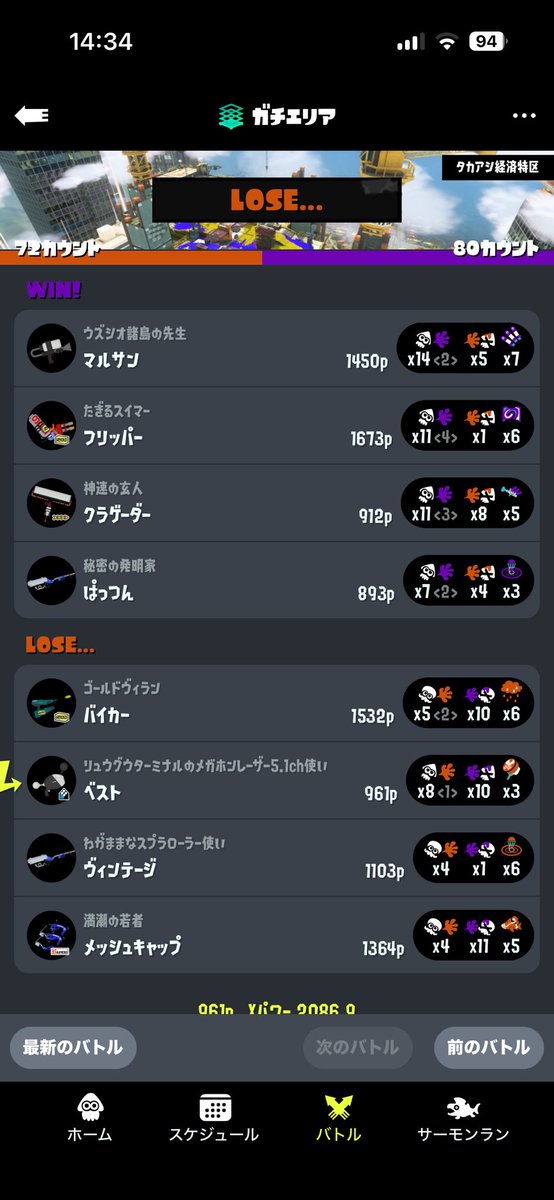This screenshot has width=554, height=1200.
Task: Open the three-dot overflow menu
Action: (524, 116)
